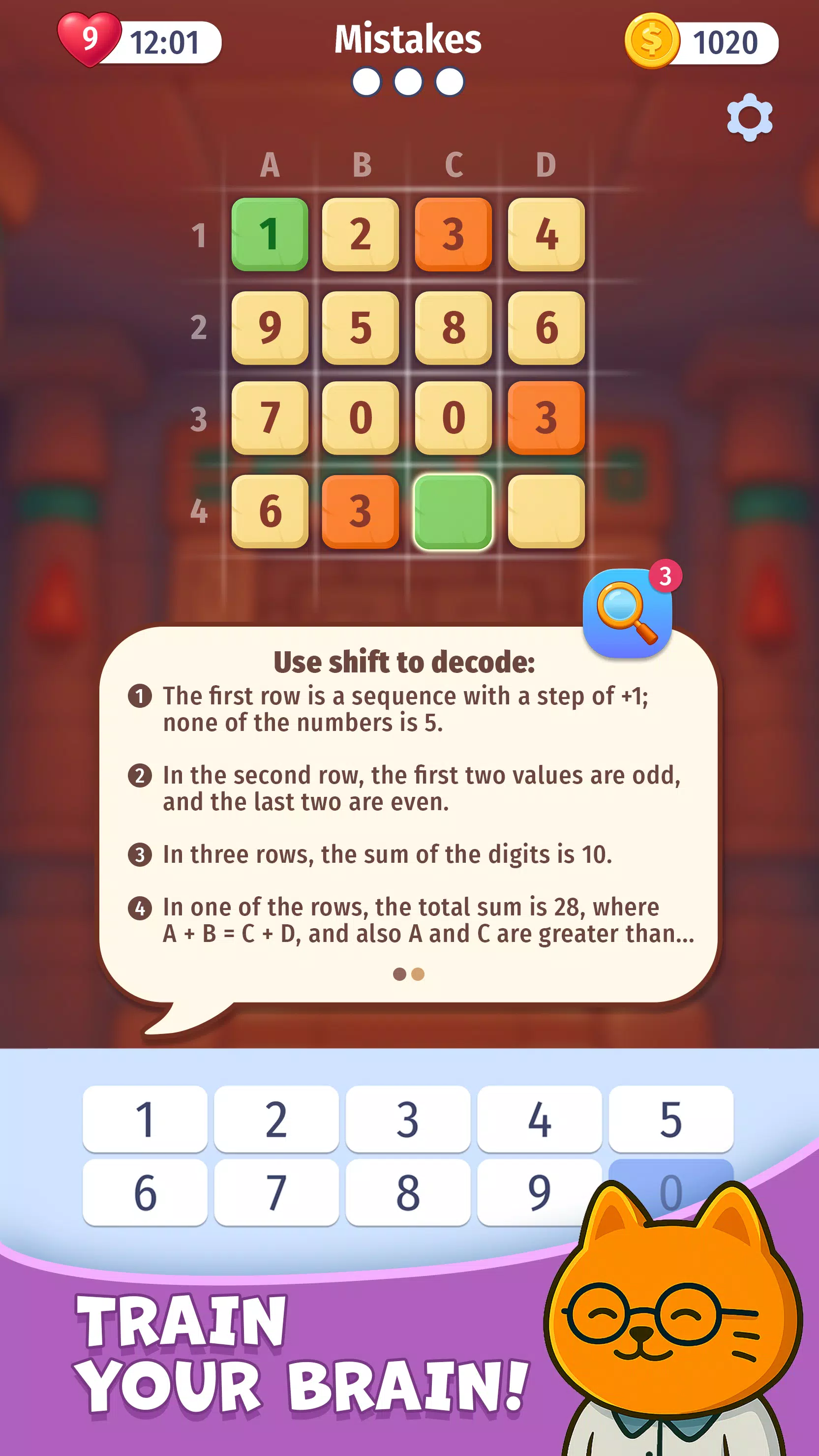Enter digit 3 on the keypad
This screenshot has height=1456, width=819.
[x=407, y=1119]
